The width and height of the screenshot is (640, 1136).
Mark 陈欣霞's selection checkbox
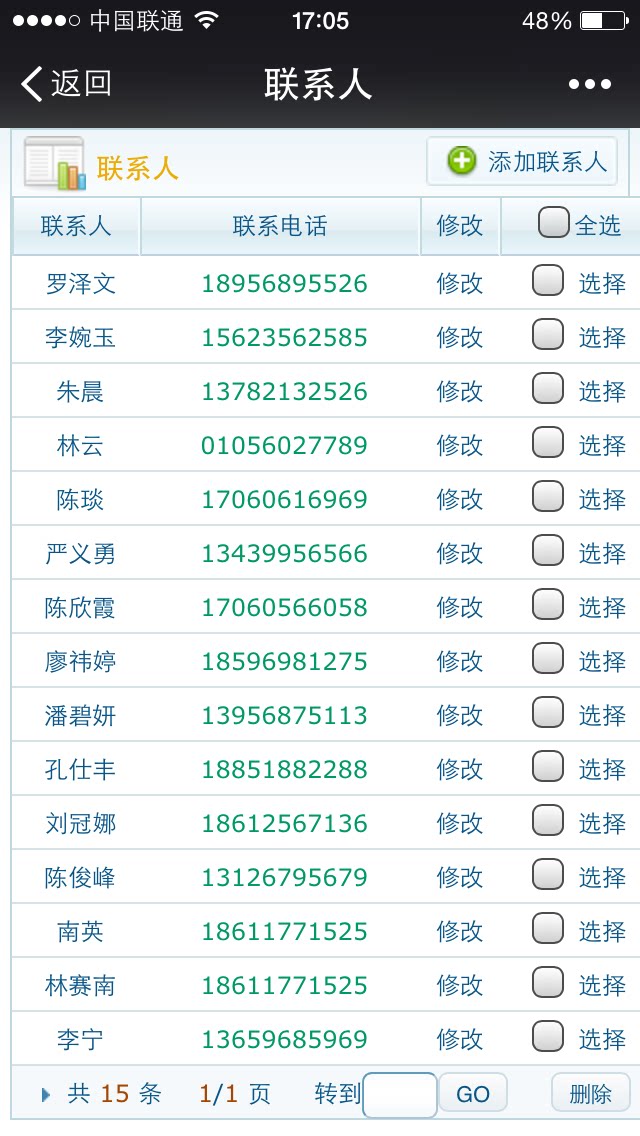click(x=548, y=604)
